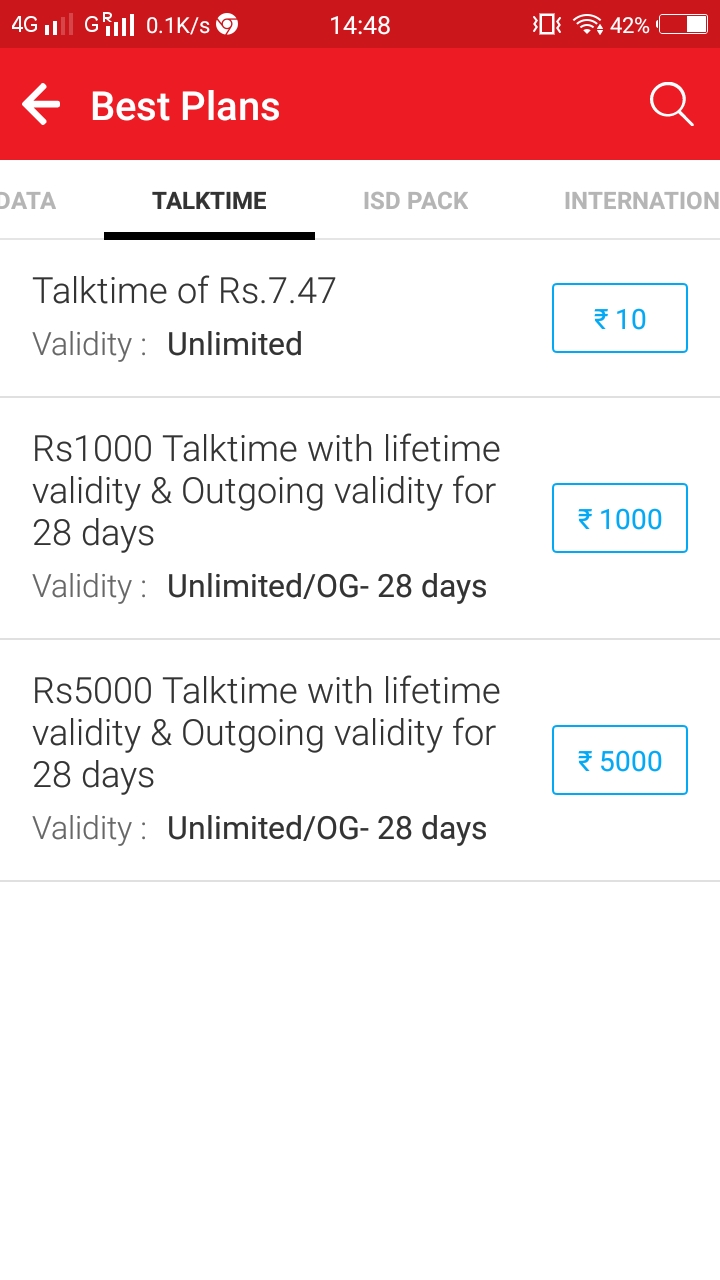Open the International tab

[640, 201]
